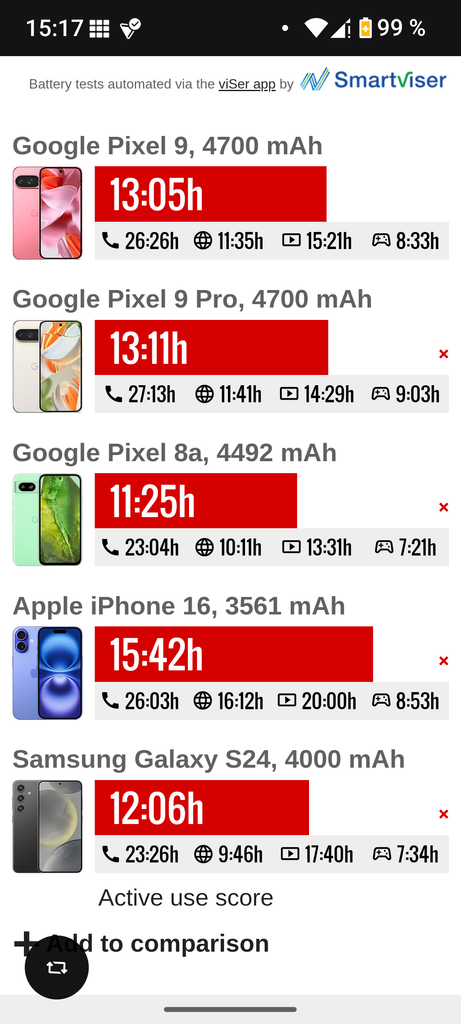The height and width of the screenshot is (1024, 461).
Task: Open the viSer app link
Action: point(247,84)
